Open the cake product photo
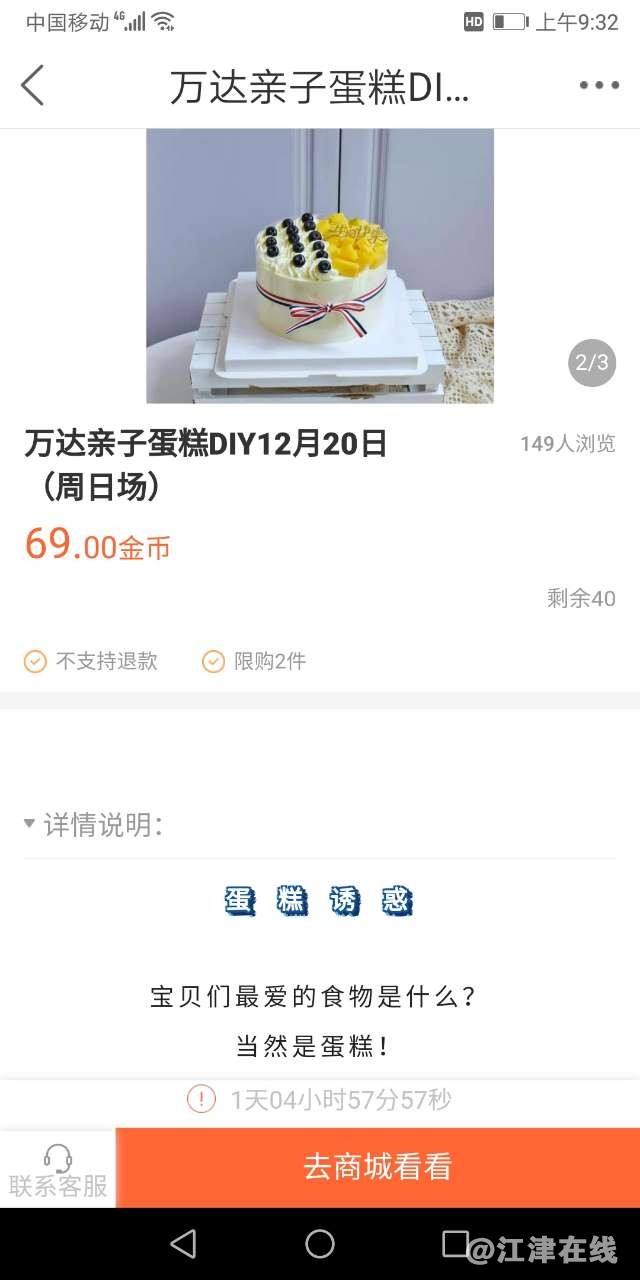Screen dimensions: 640x1280 click(320, 266)
